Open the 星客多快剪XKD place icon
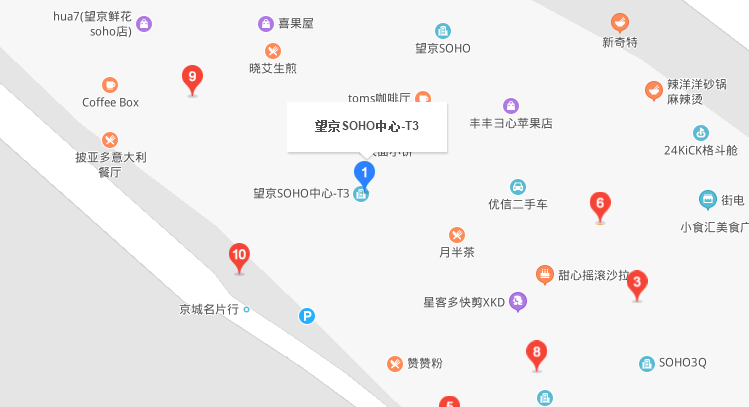Image resolution: width=749 pixels, height=407 pixels. pyautogui.click(x=518, y=300)
